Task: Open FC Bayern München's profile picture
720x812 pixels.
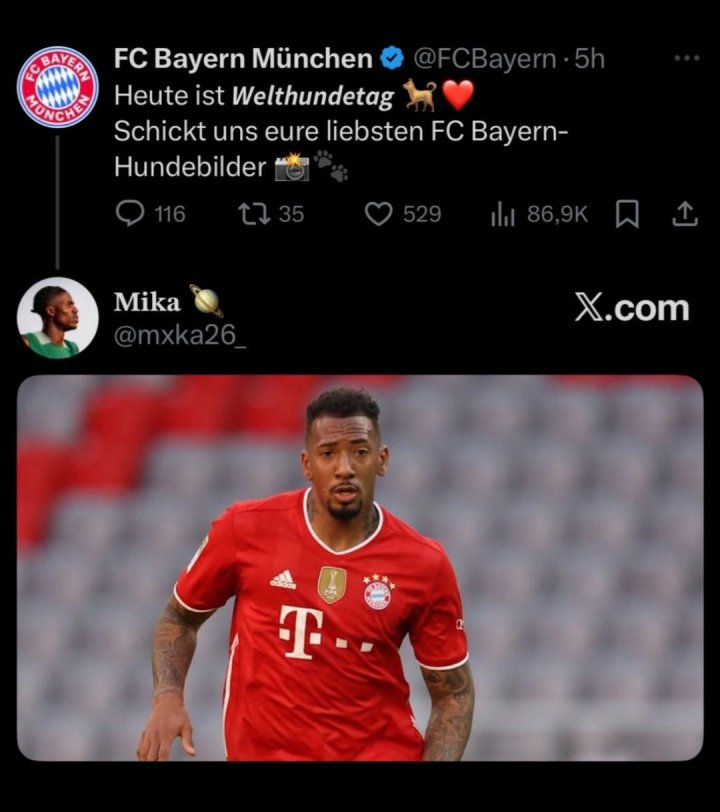Action: click(x=58, y=87)
